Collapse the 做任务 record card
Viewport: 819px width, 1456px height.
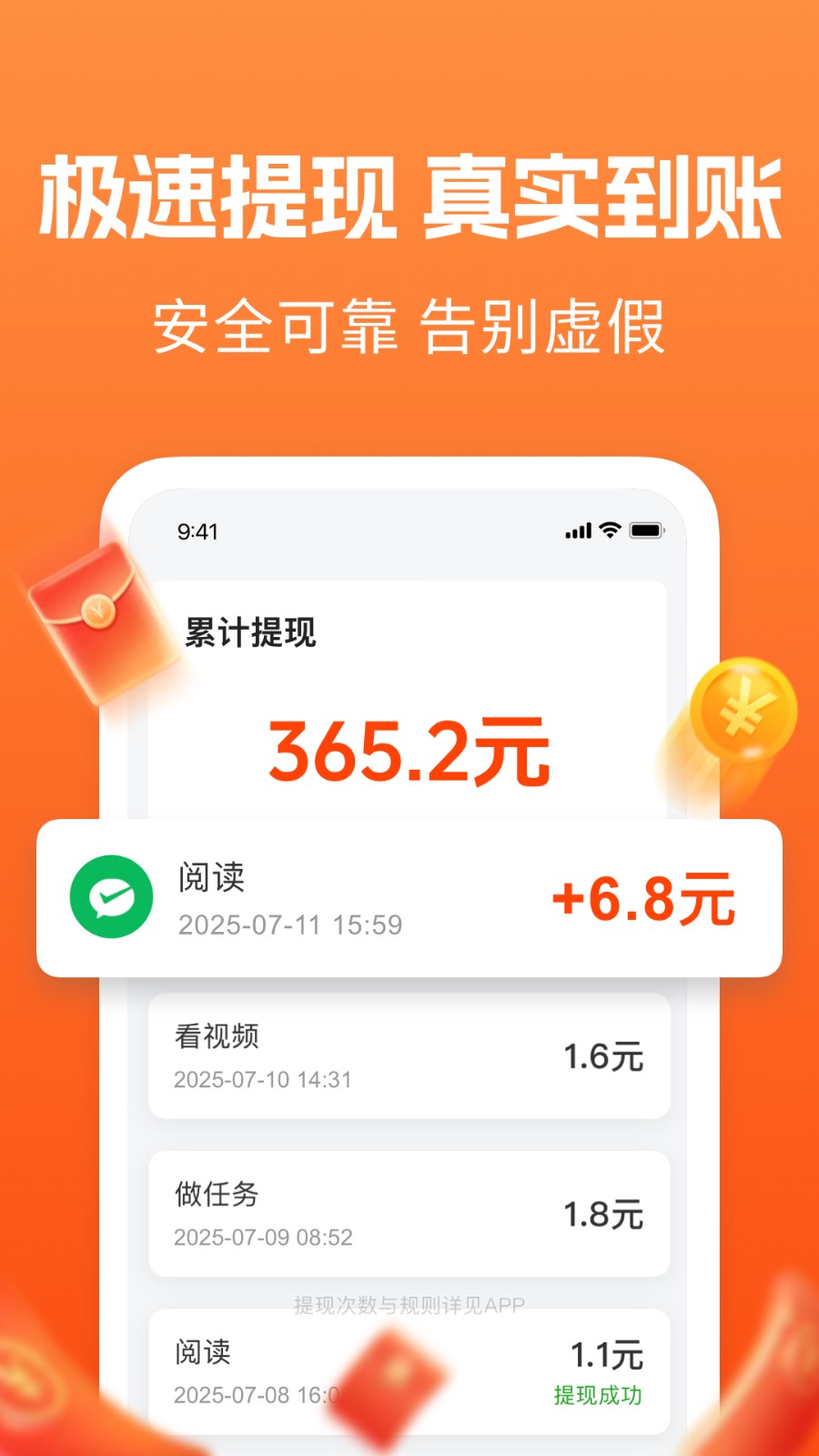409,1215
